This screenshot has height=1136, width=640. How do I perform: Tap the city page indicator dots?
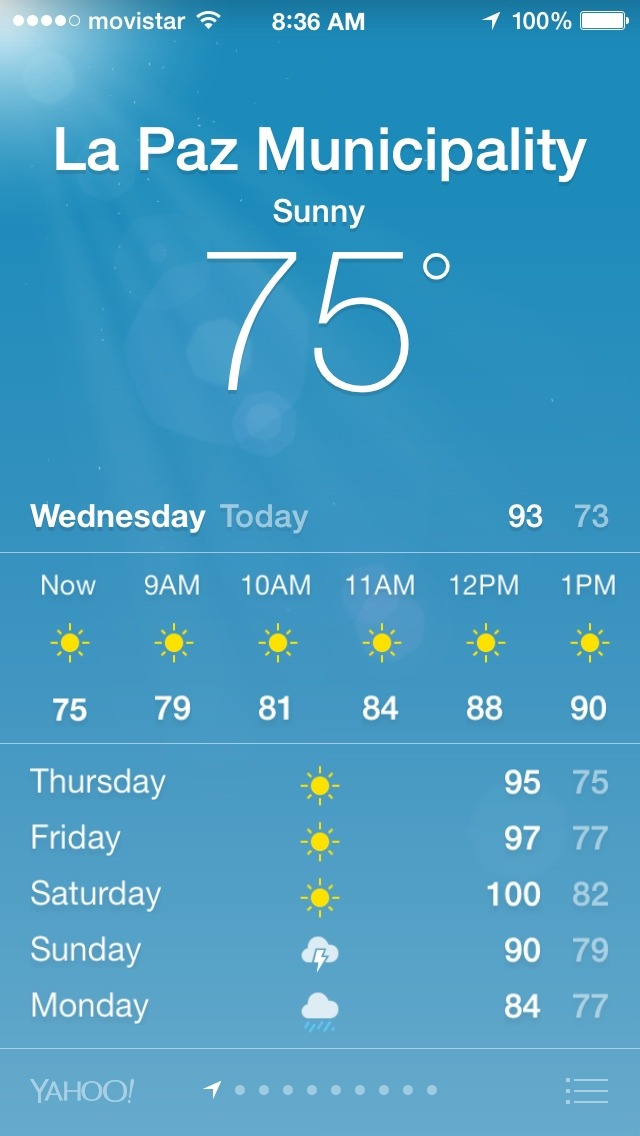pyautogui.click(x=334, y=1090)
